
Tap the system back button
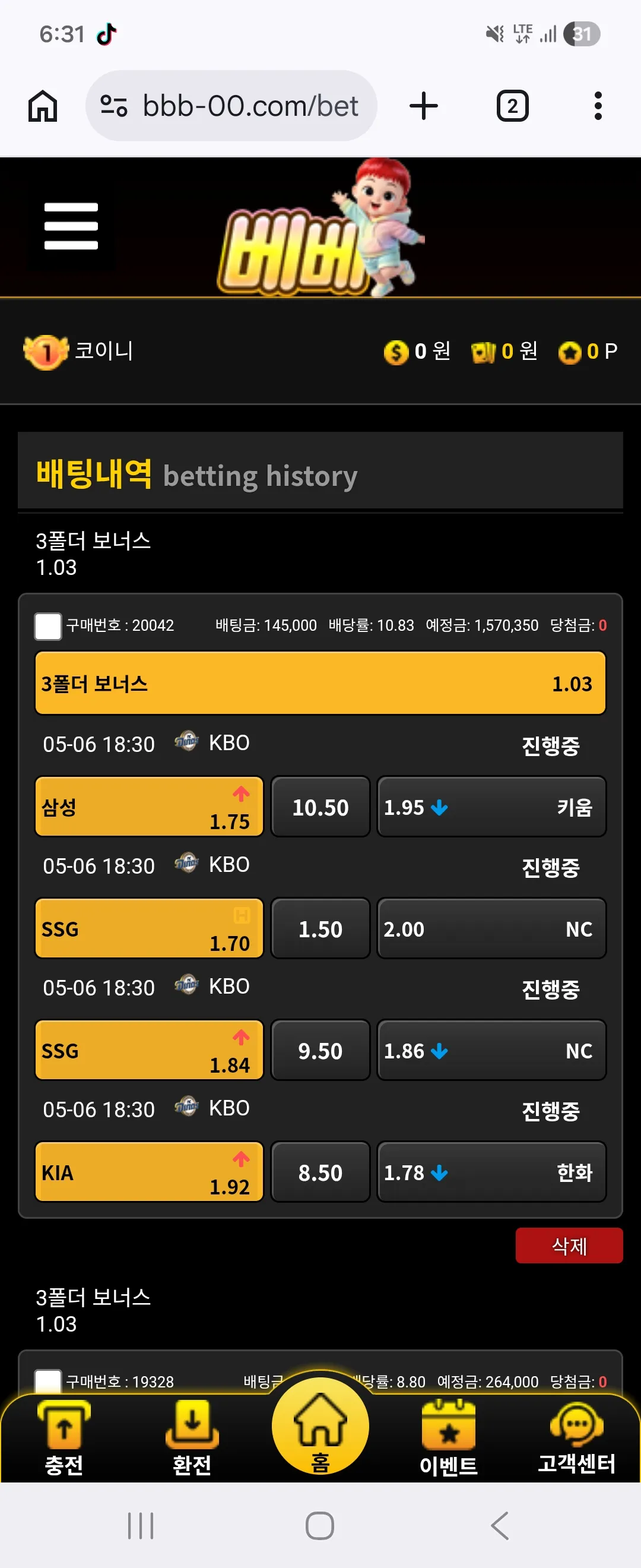point(499,1525)
